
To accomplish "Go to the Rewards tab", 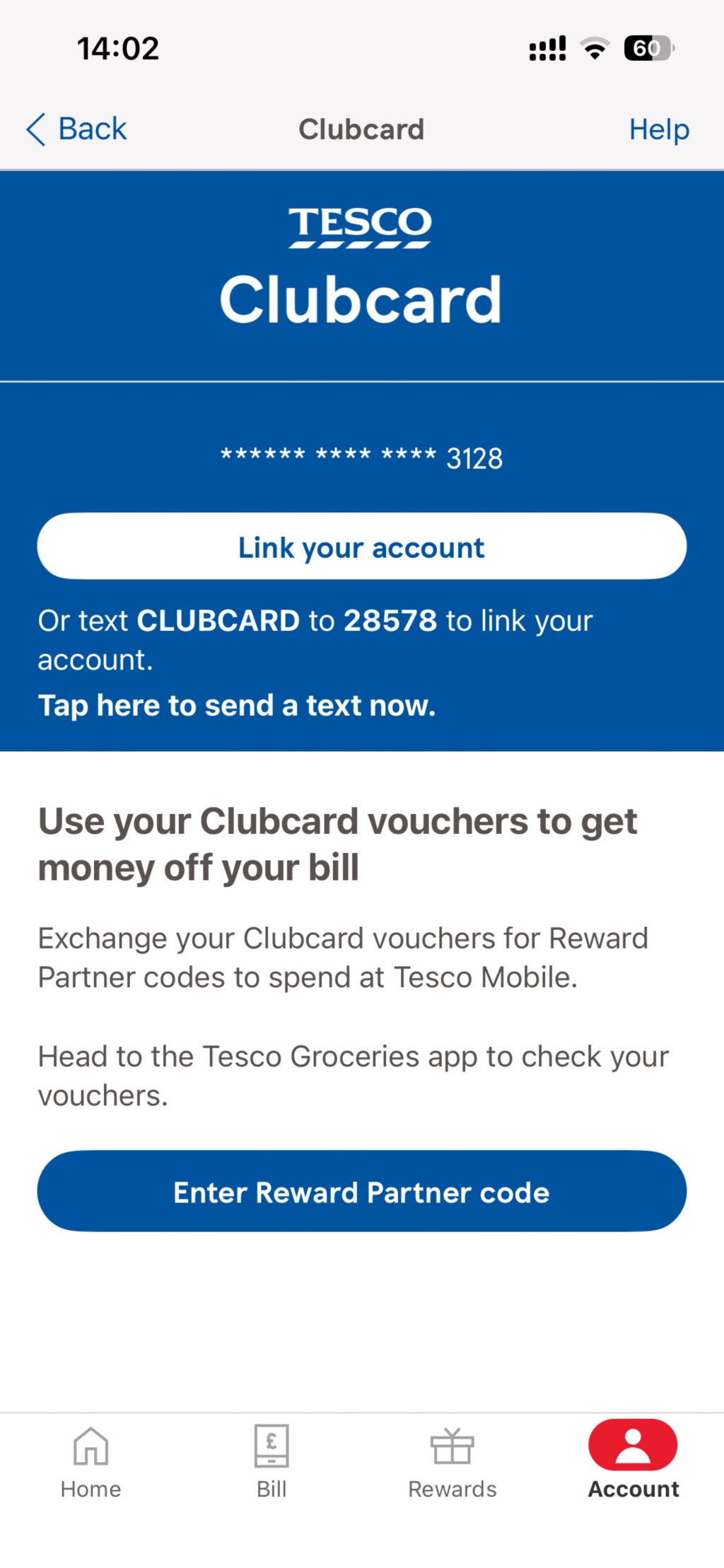I will (x=452, y=1462).
